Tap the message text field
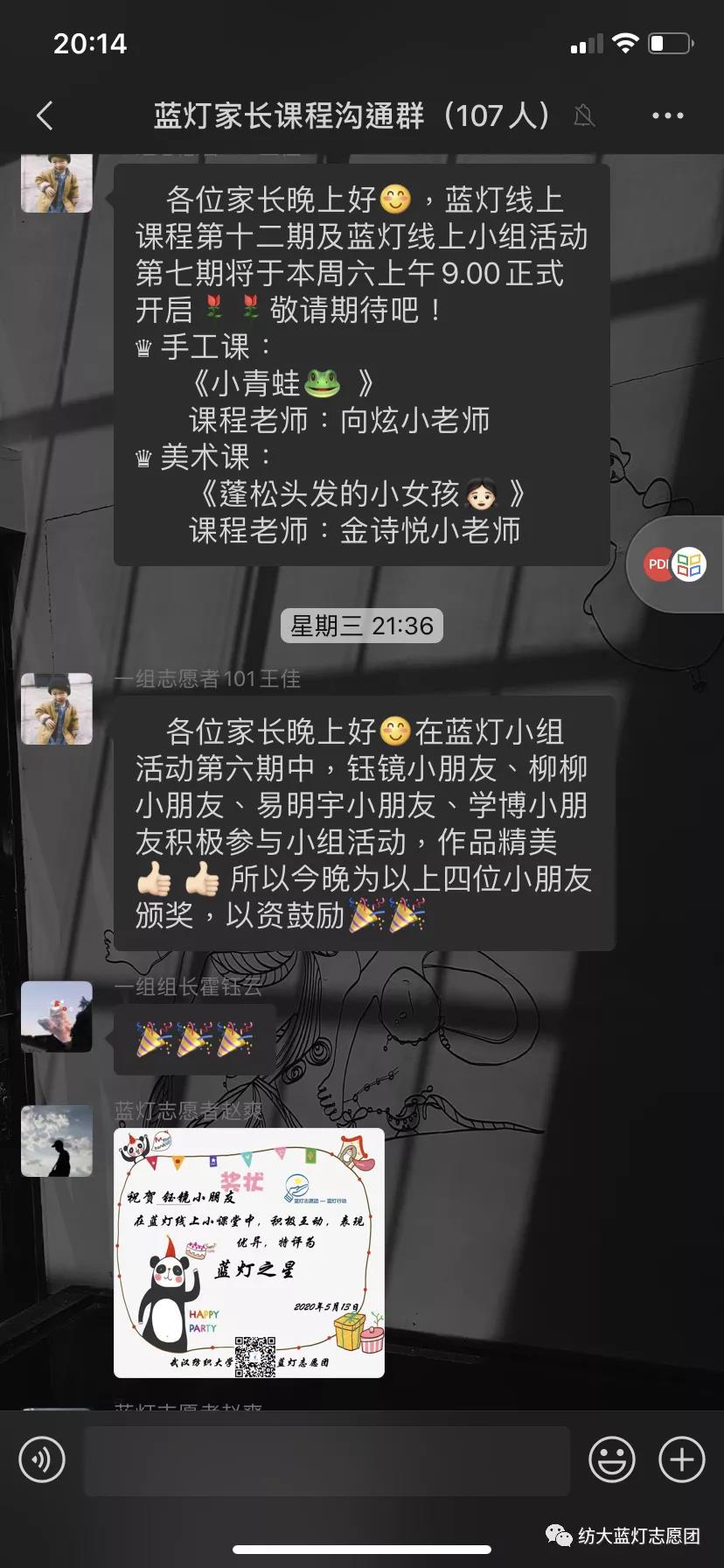 click(327, 1459)
